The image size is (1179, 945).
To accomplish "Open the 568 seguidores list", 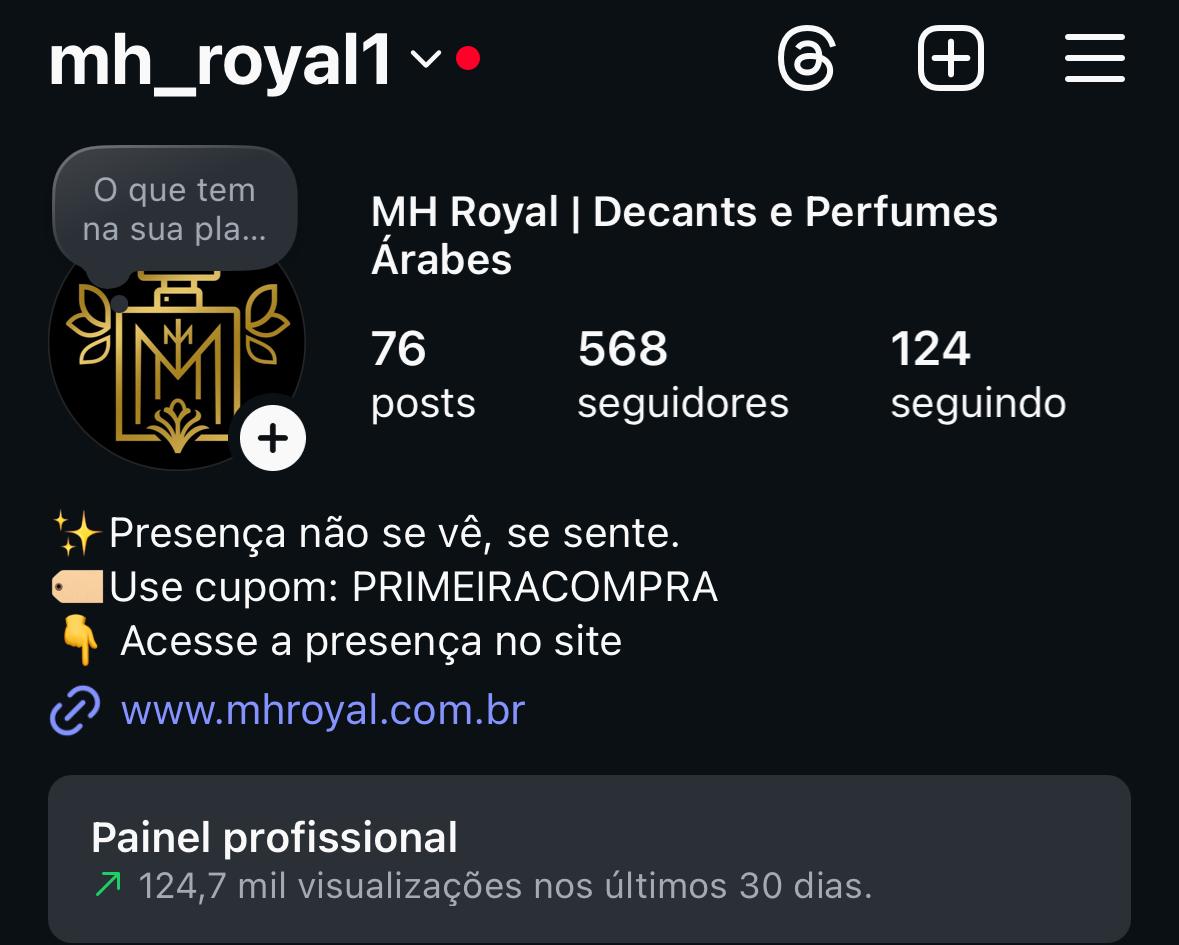I will coord(683,375).
